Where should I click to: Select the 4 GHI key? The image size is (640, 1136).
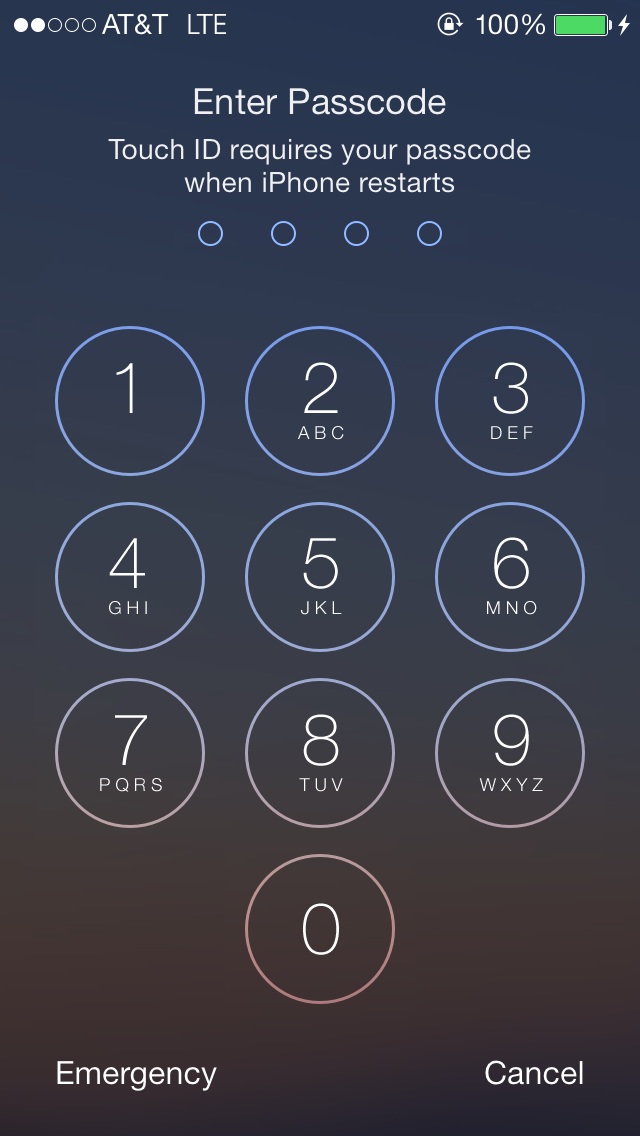(130, 577)
